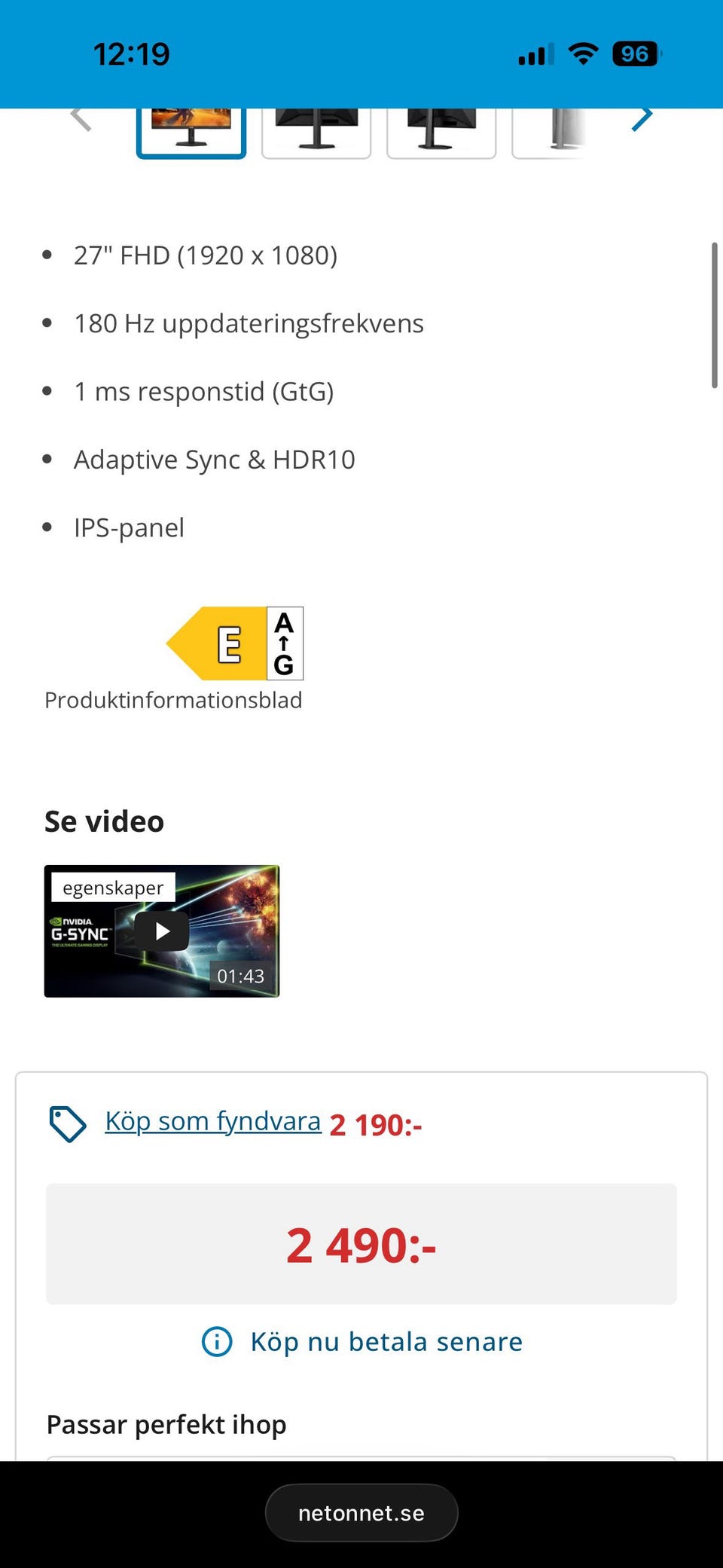Click the 2 490:- price button
Screen dimensions: 723x1568
pos(361,1244)
